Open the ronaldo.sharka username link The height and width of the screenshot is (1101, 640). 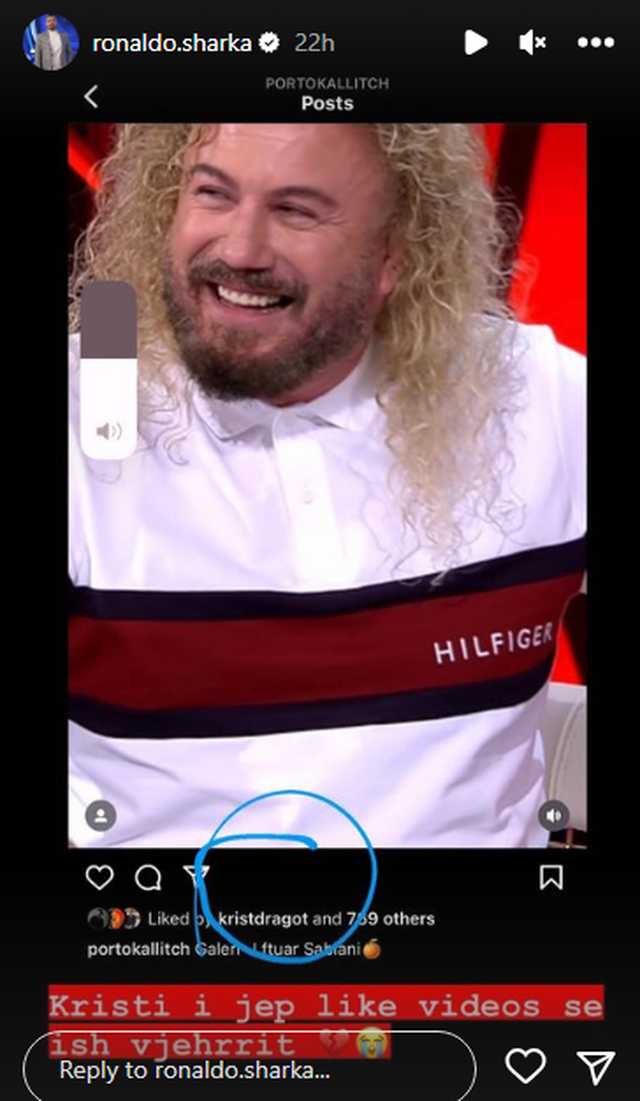pos(172,43)
